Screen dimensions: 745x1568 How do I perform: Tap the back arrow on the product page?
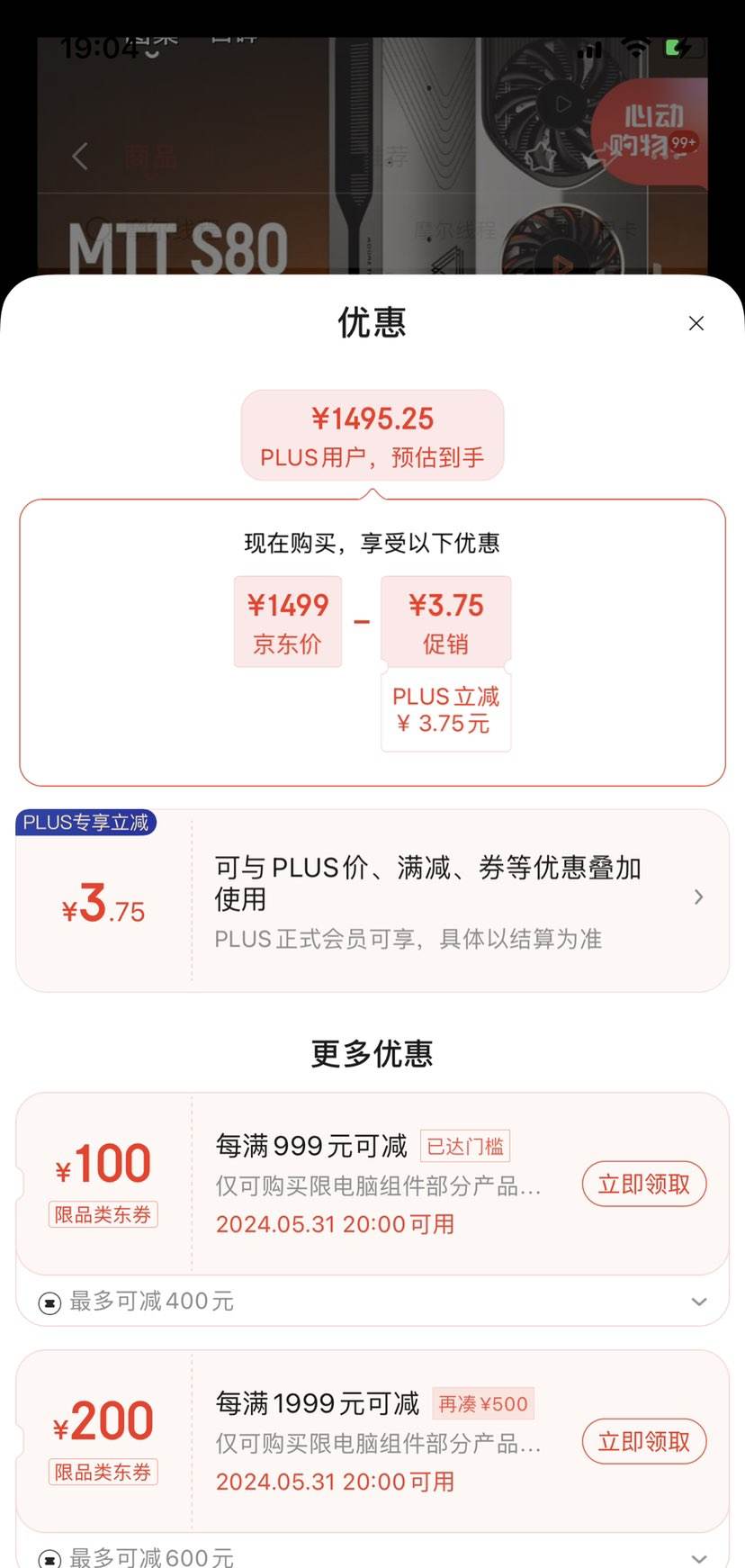click(x=78, y=156)
